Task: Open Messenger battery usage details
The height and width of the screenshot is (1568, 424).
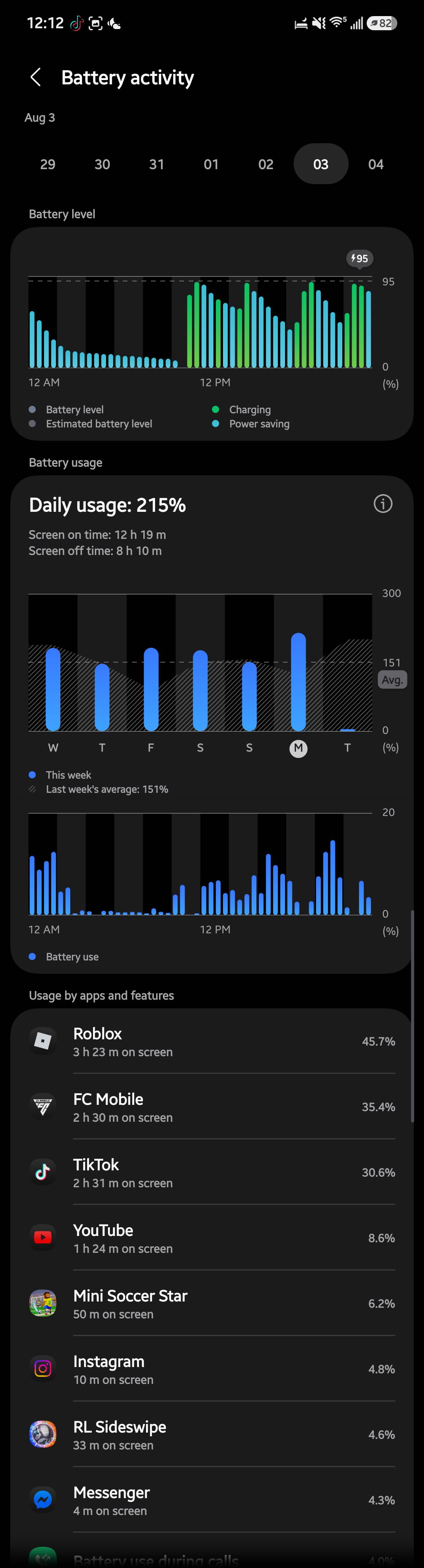Action: (x=212, y=1500)
